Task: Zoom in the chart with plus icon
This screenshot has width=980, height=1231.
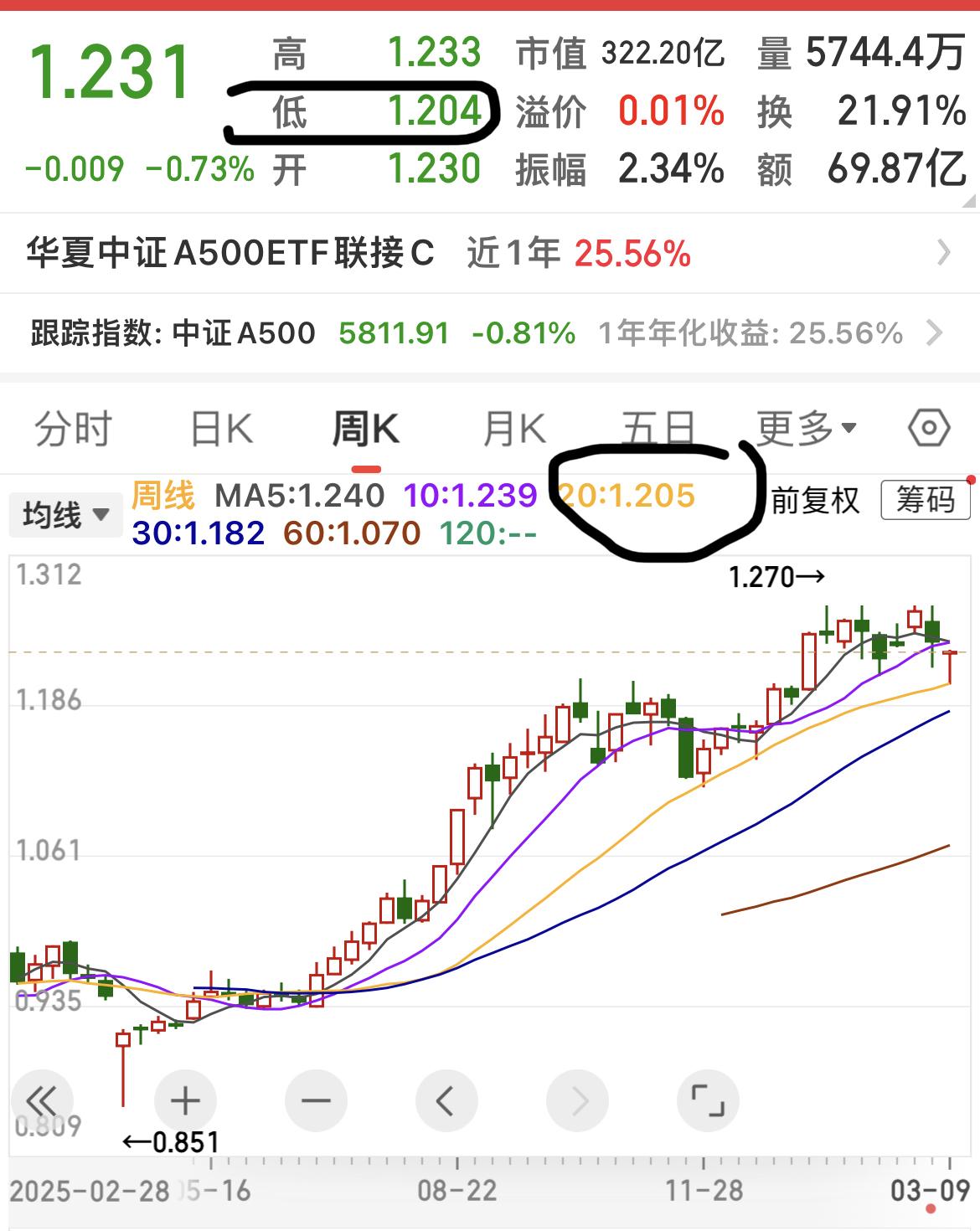Action: (184, 1101)
